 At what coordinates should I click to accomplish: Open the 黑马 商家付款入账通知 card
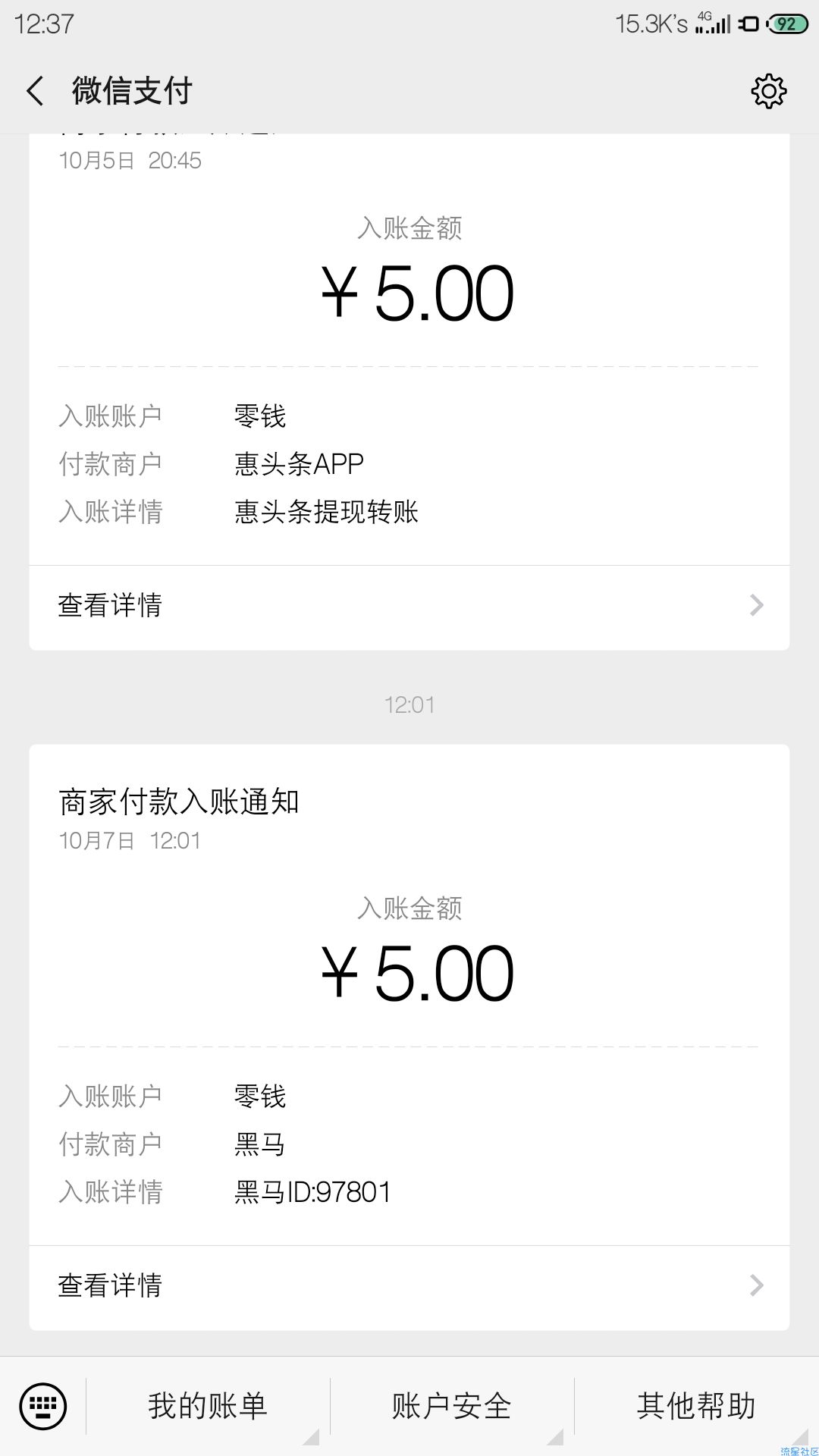pos(409,993)
